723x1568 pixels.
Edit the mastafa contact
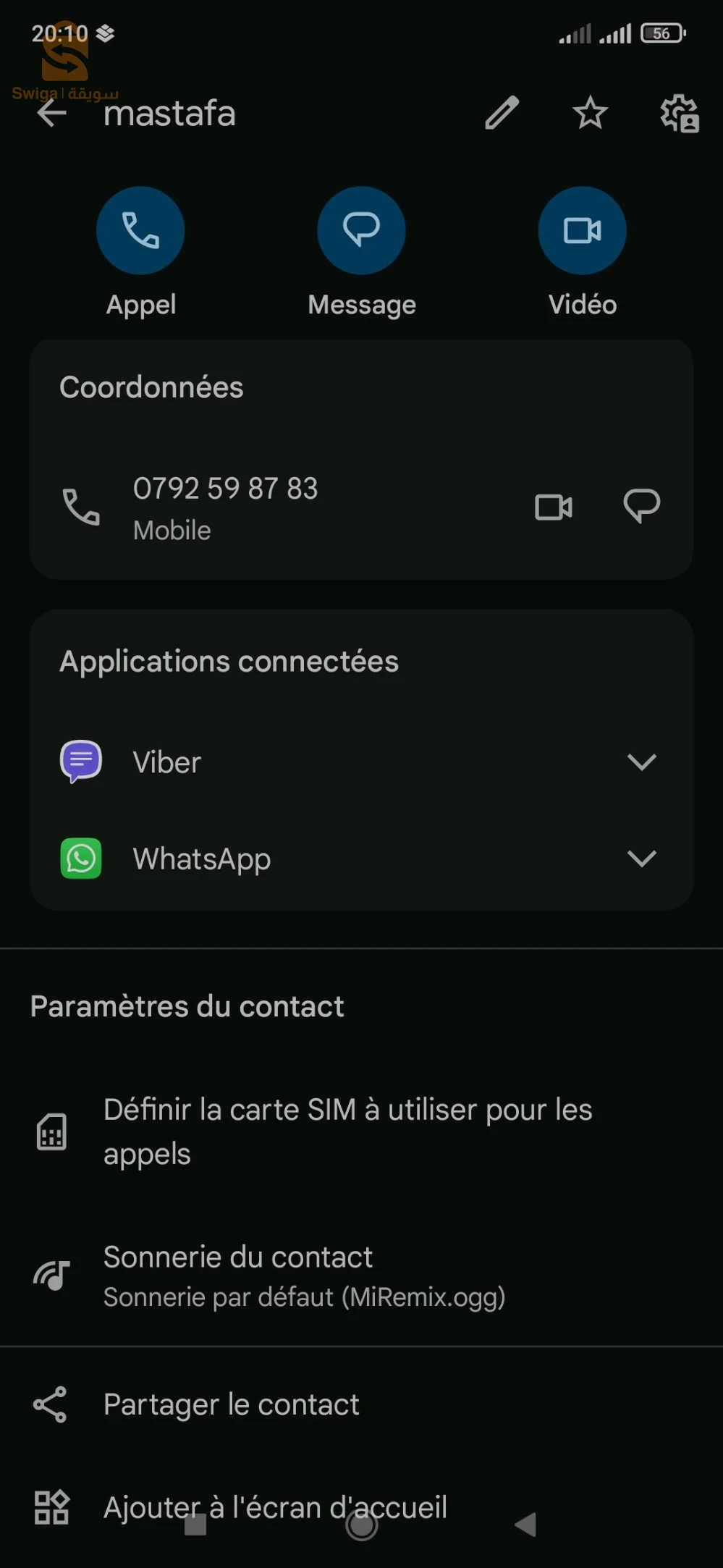[502, 113]
